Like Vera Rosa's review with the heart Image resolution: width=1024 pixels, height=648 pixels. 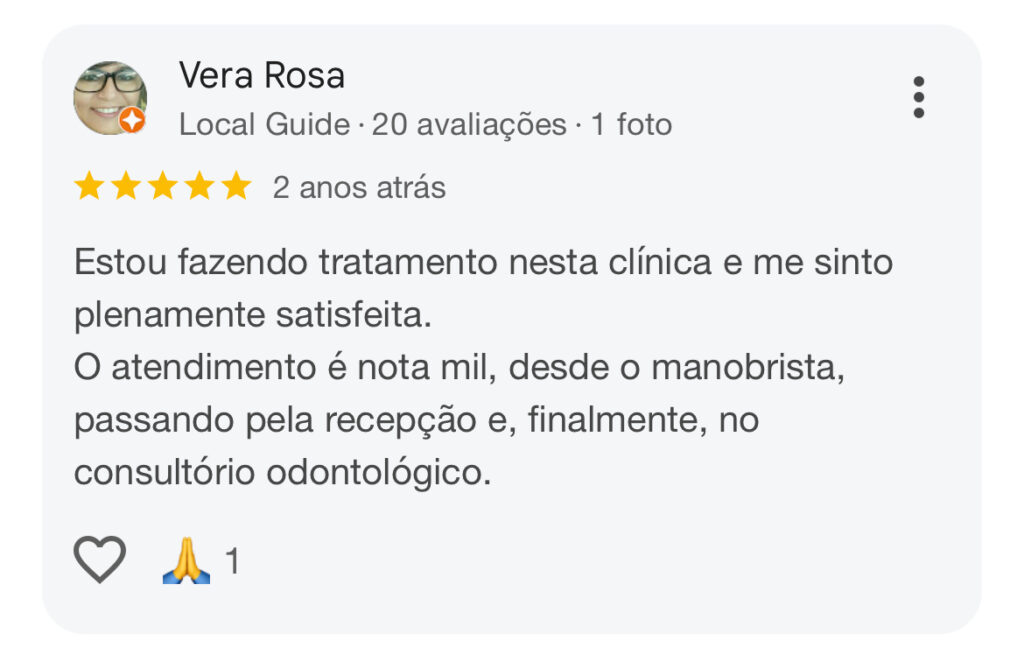click(x=100, y=560)
